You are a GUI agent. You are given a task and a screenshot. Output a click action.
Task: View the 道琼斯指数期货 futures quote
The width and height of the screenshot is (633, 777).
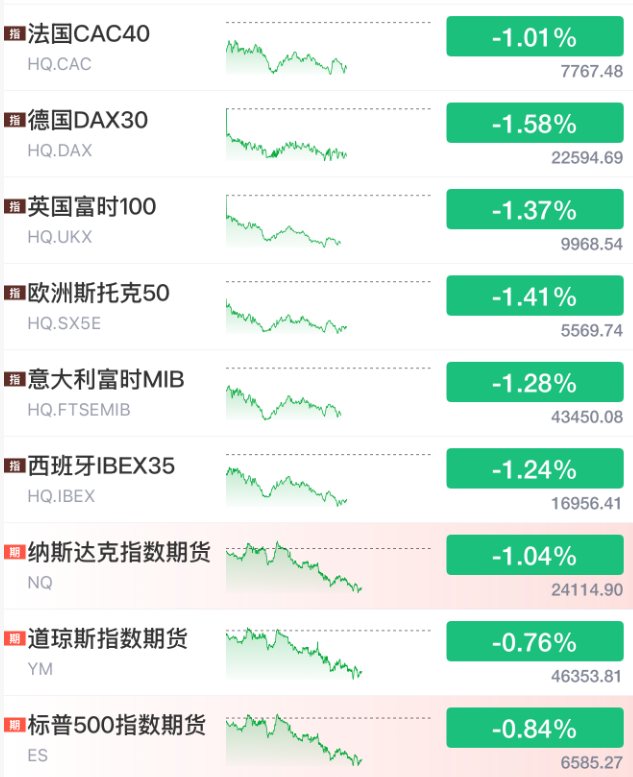pyautogui.click(x=107, y=639)
